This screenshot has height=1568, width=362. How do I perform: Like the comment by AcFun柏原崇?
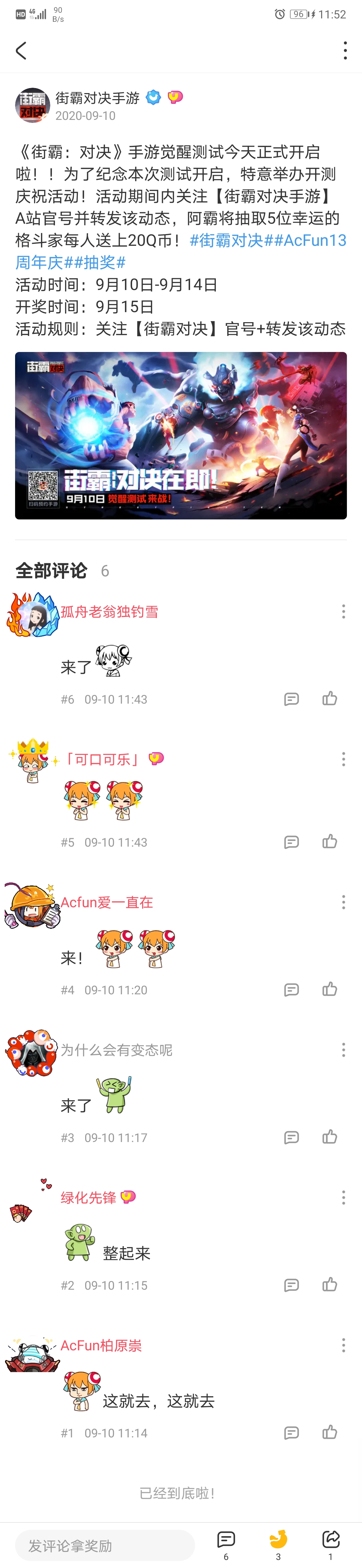click(x=330, y=1432)
